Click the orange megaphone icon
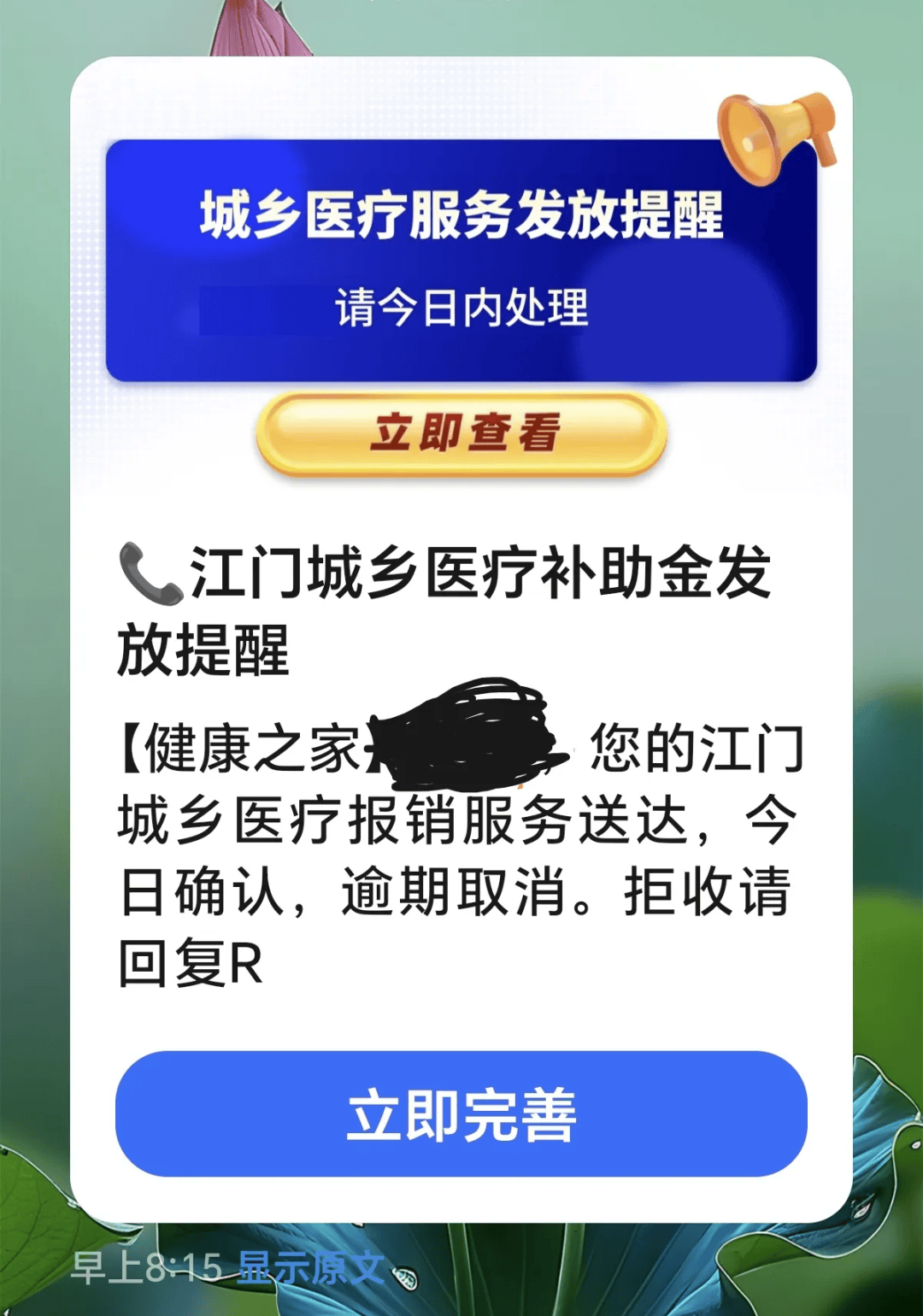 tap(773, 132)
